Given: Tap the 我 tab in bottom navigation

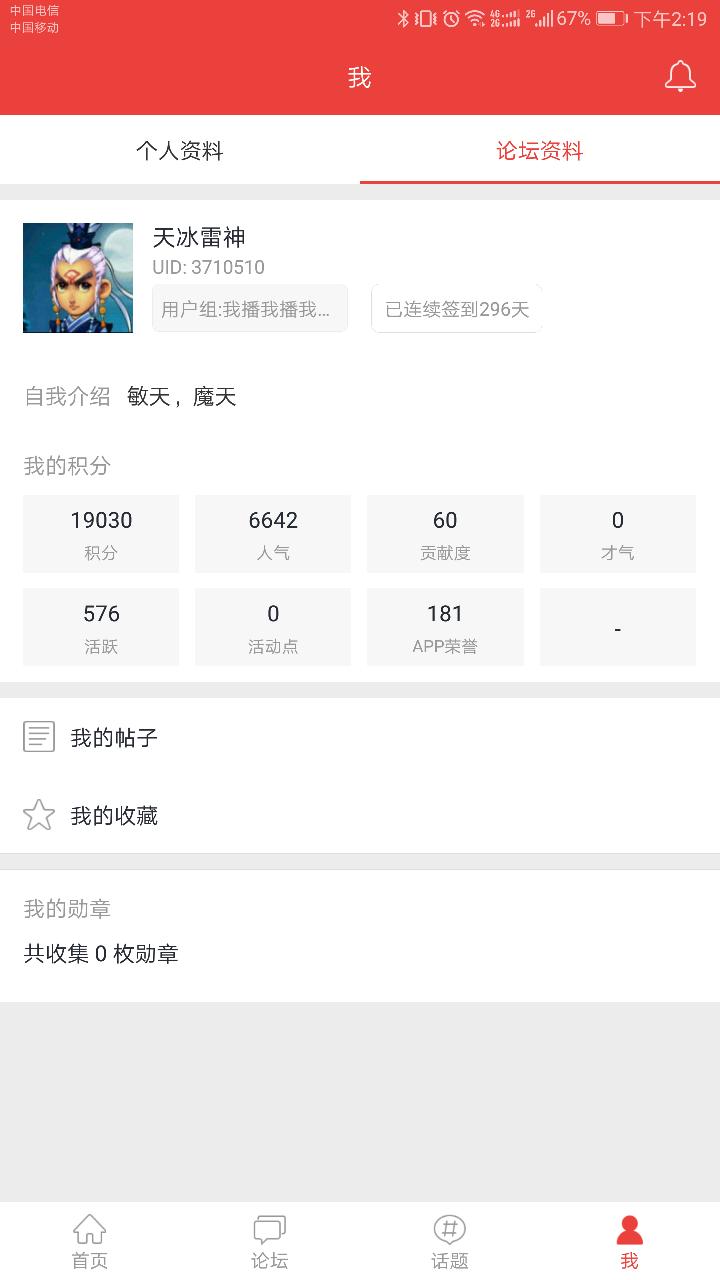Looking at the screenshot, I should pos(629,1241).
